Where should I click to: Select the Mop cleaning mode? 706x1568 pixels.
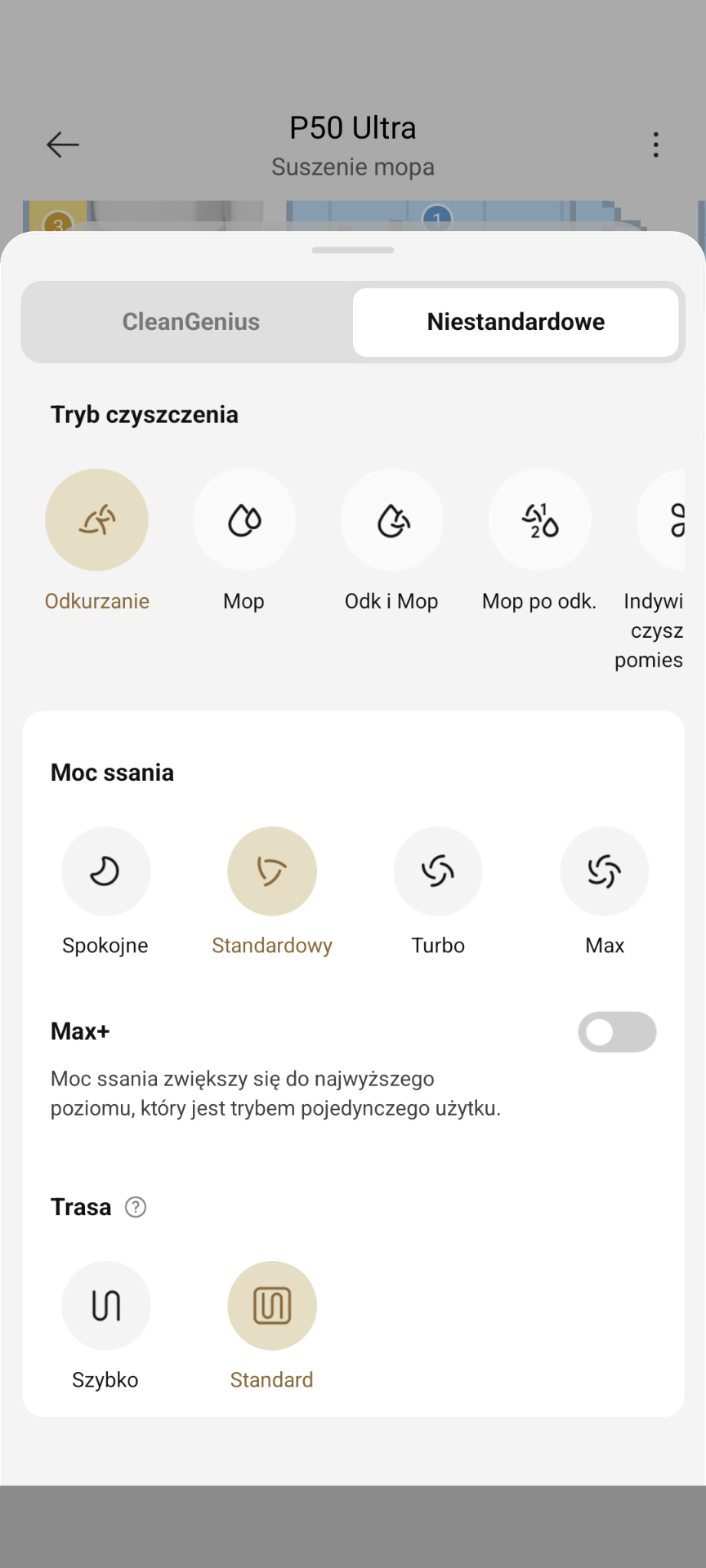point(244,520)
